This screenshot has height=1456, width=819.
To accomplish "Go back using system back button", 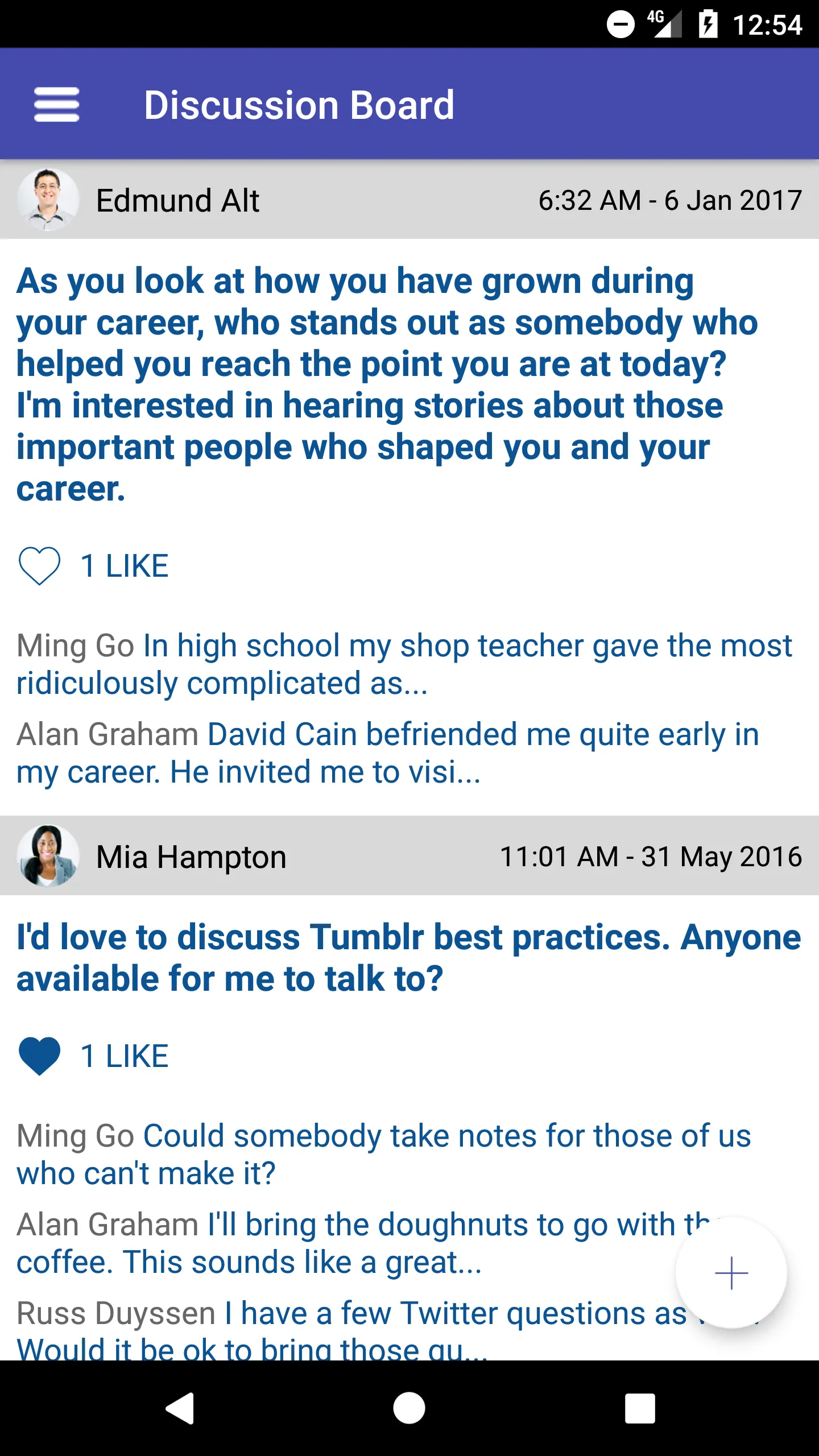I will (180, 1408).
